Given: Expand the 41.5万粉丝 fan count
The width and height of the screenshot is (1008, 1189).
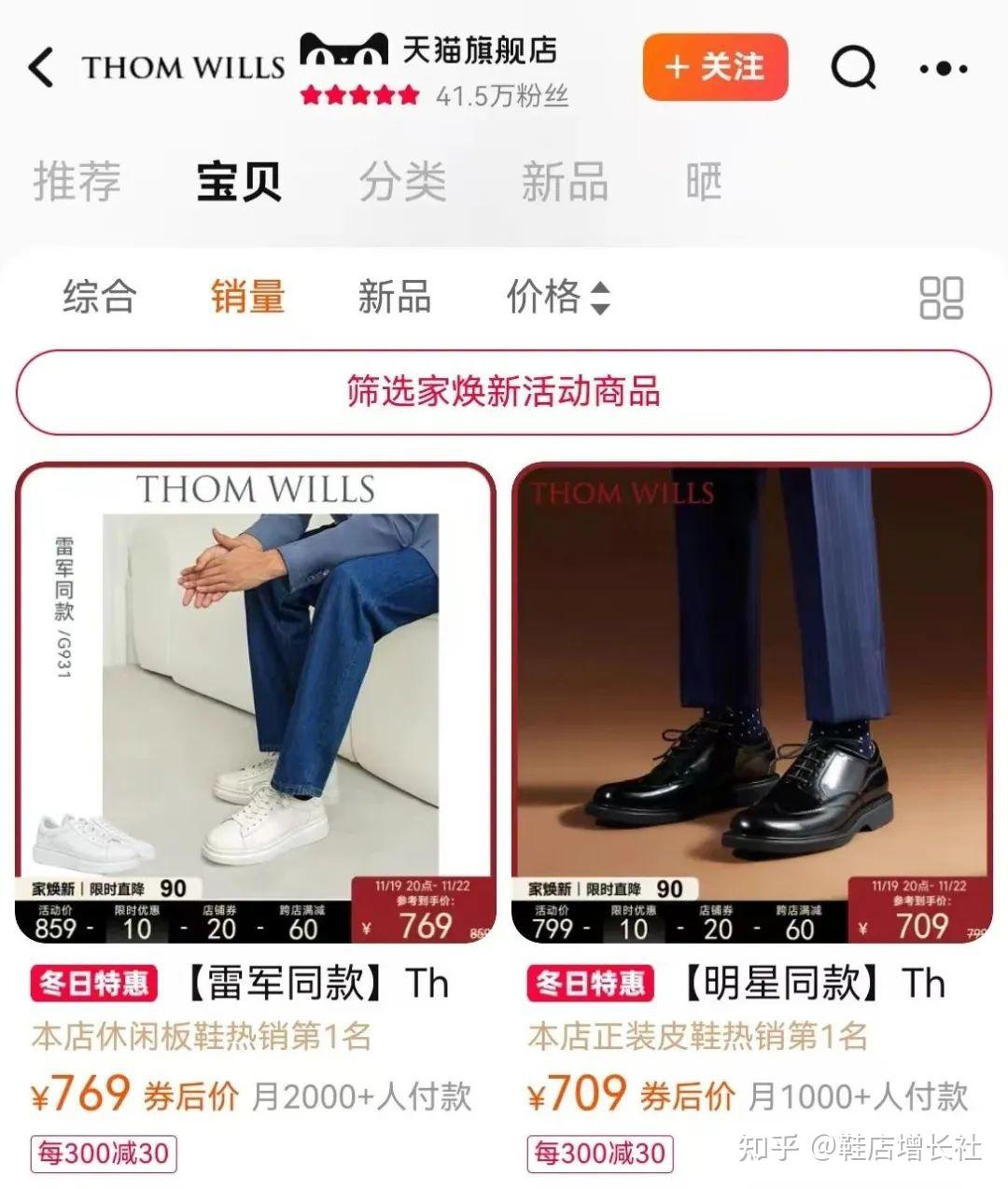Looking at the screenshot, I should tap(500, 93).
